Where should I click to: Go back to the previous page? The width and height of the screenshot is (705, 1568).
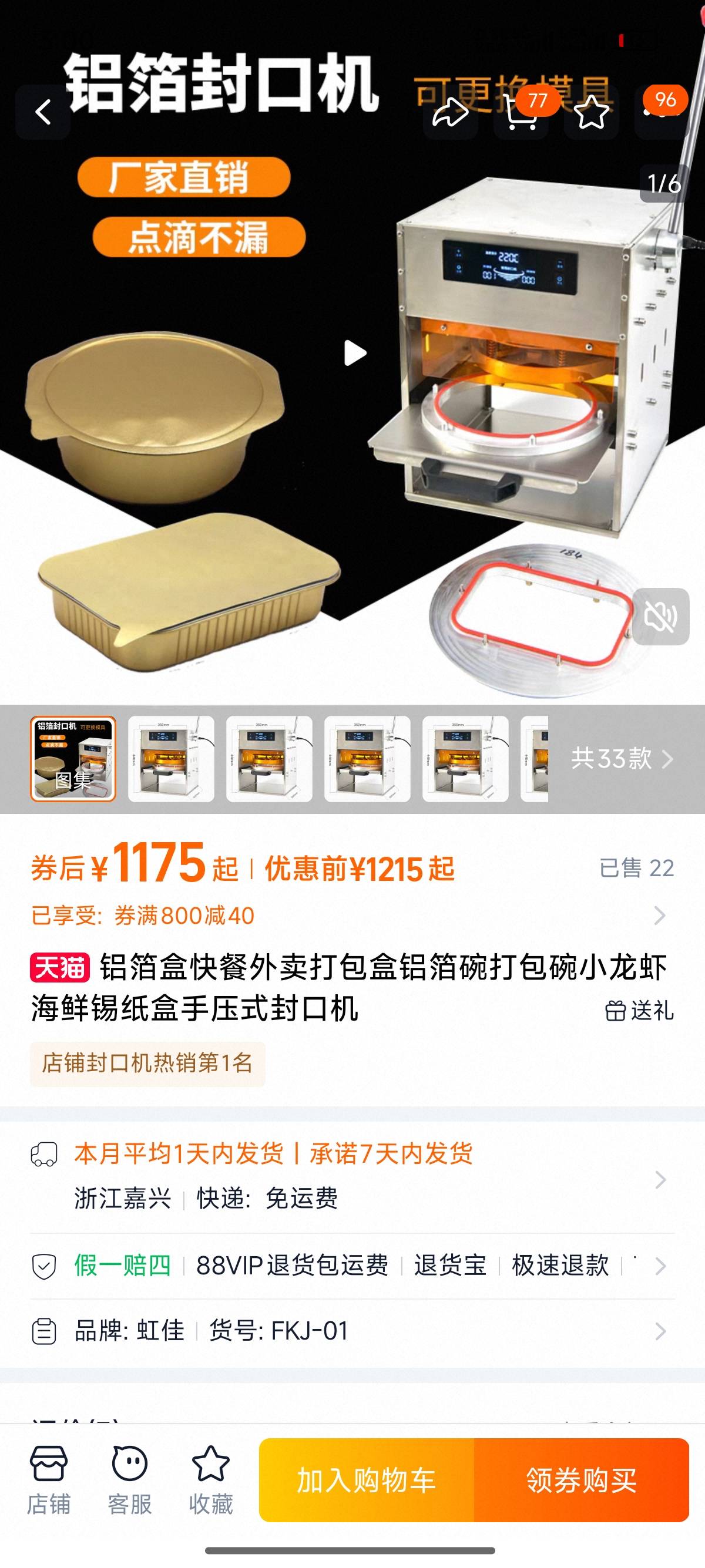click(x=43, y=112)
